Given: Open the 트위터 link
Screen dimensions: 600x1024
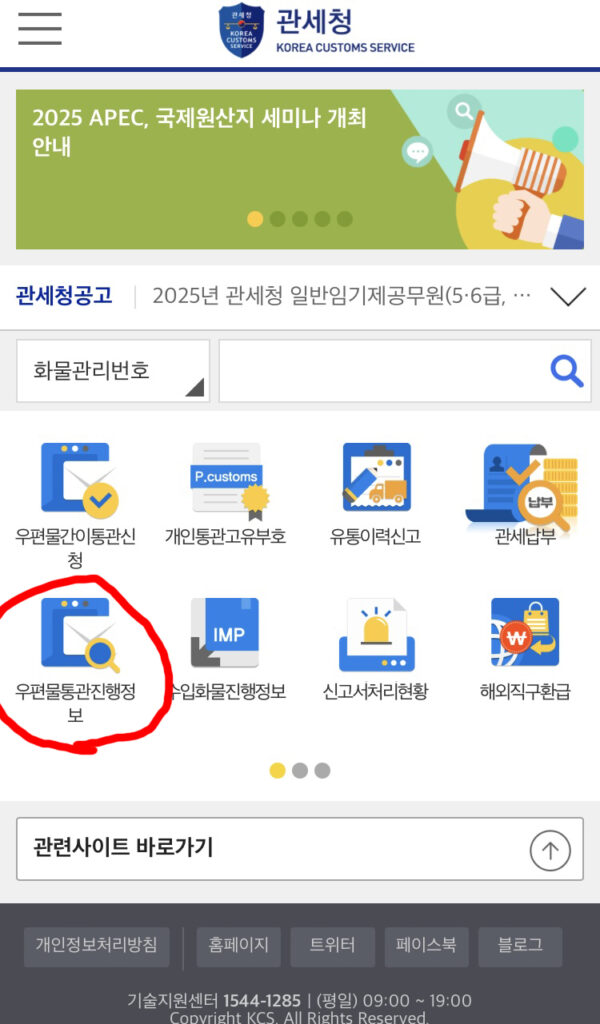Looking at the screenshot, I should pos(333,946).
